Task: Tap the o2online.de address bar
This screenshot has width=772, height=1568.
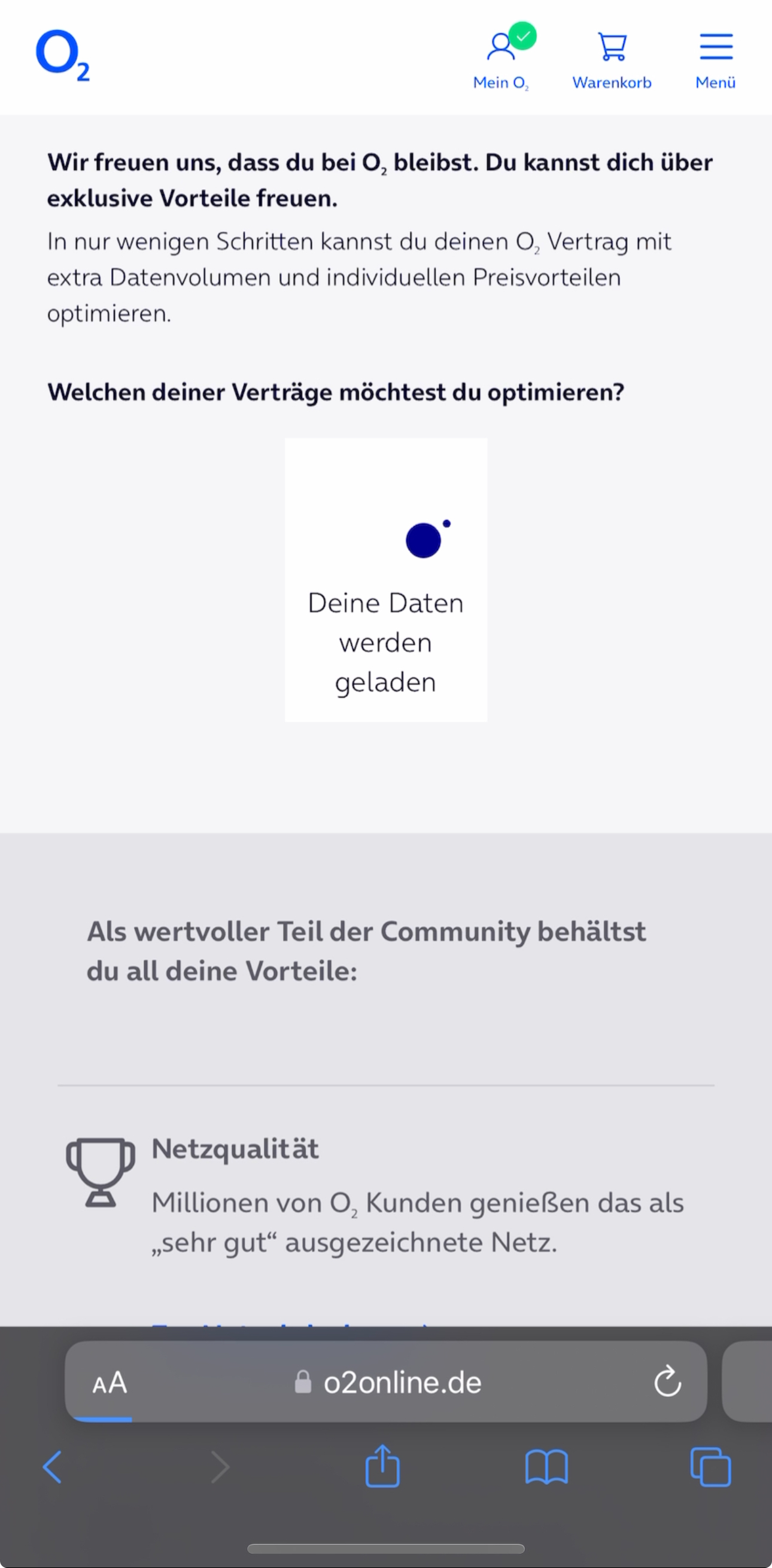Action: pyautogui.click(x=387, y=1382)
